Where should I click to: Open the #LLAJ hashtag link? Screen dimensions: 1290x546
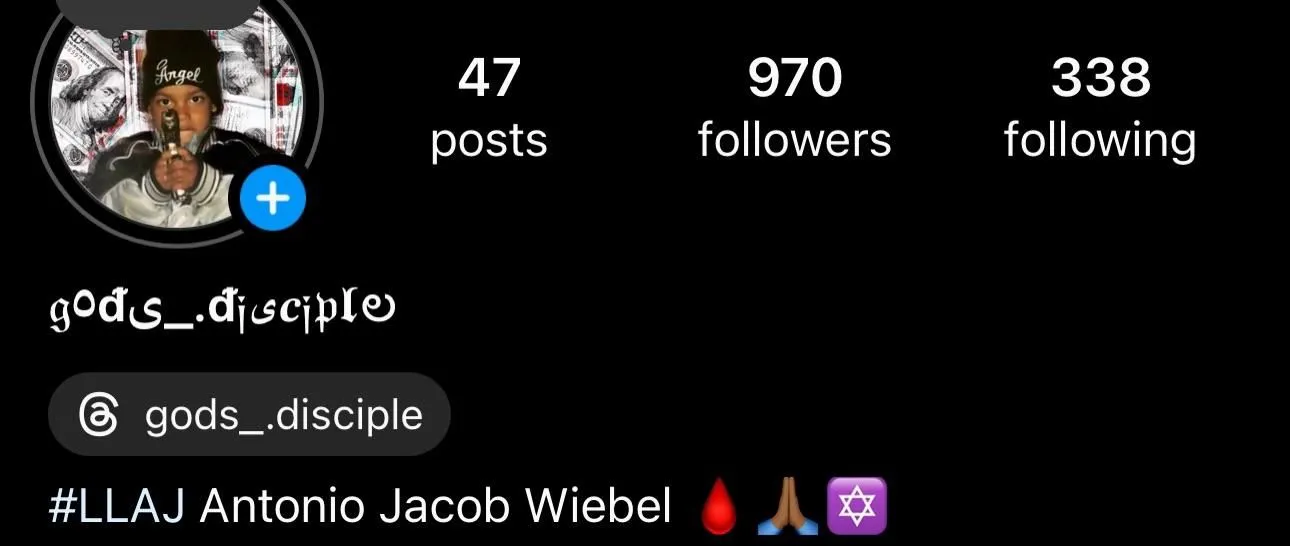tap(116, 507)
